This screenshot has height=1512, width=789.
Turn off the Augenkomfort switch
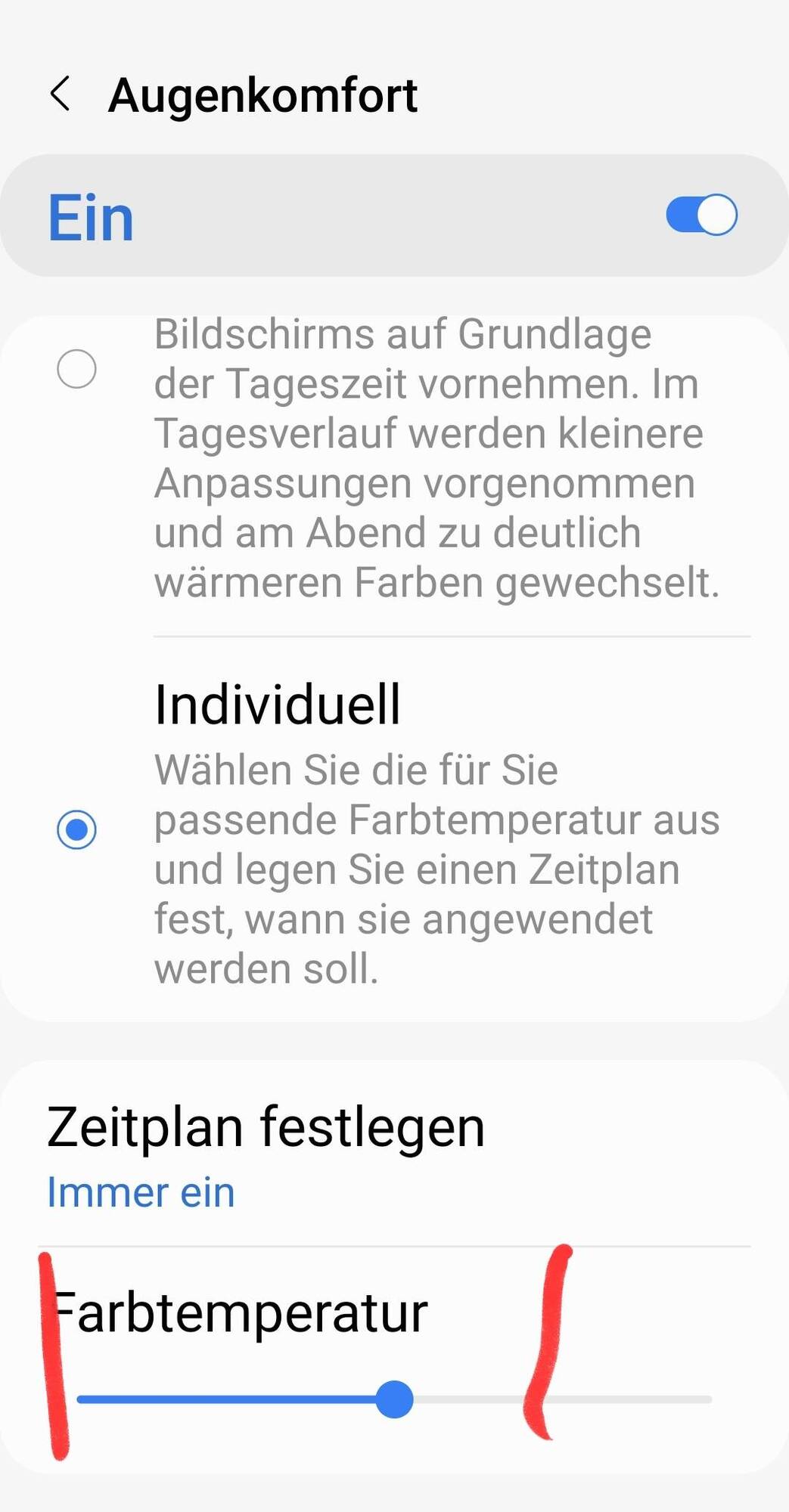(x=701, y=215)
